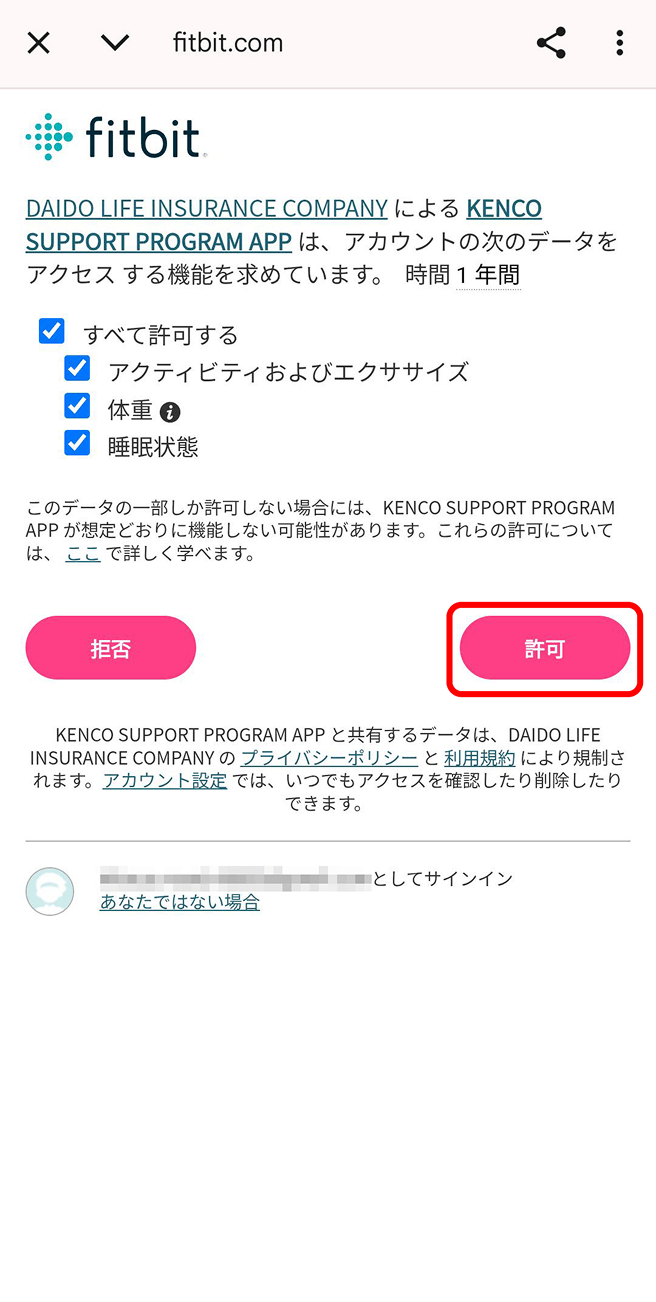
Task: Expand the chevron dropdown beside fitbit.com
Action: [x=115, y=43]
